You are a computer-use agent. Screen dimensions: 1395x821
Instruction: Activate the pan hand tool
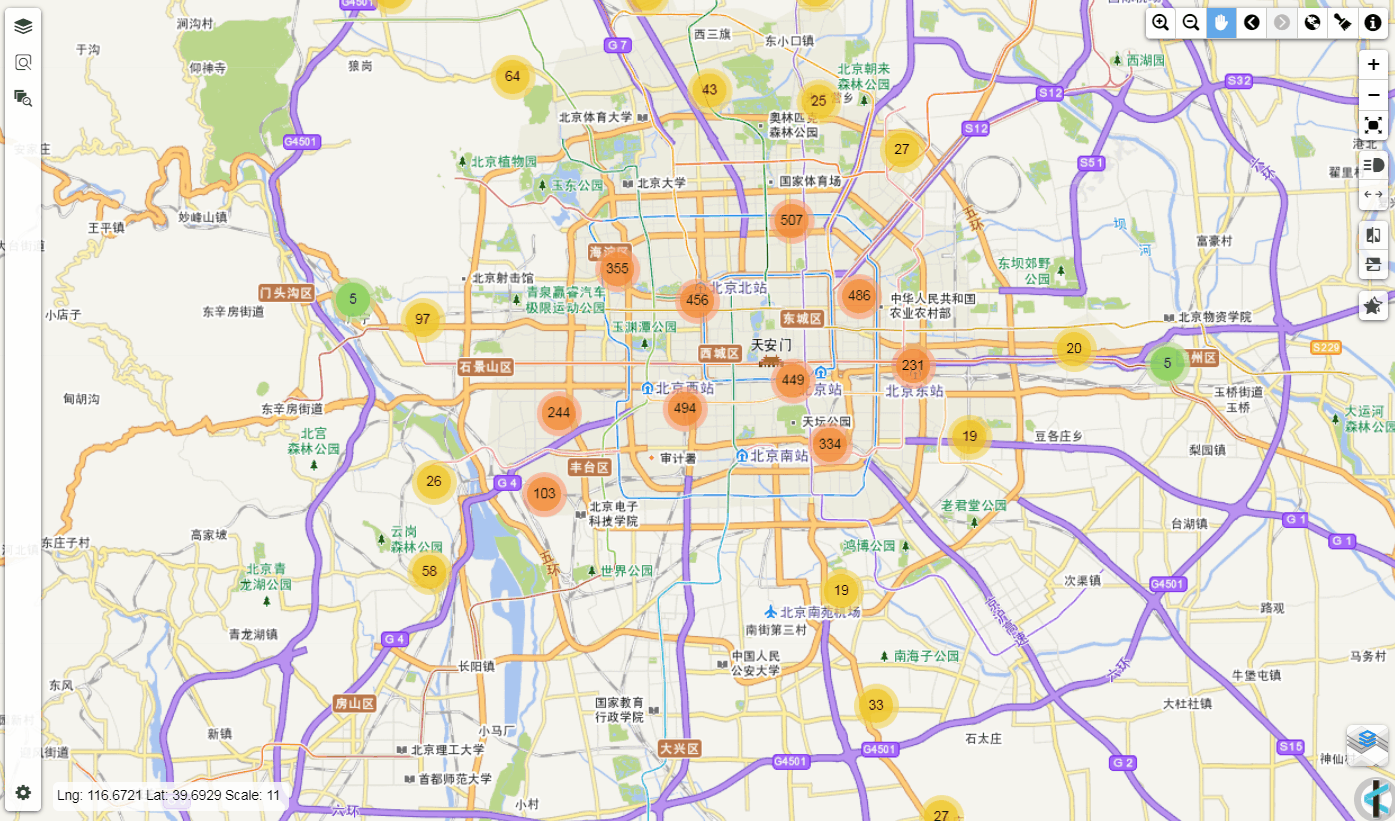pyautogui.click(x=1222, y=22)
